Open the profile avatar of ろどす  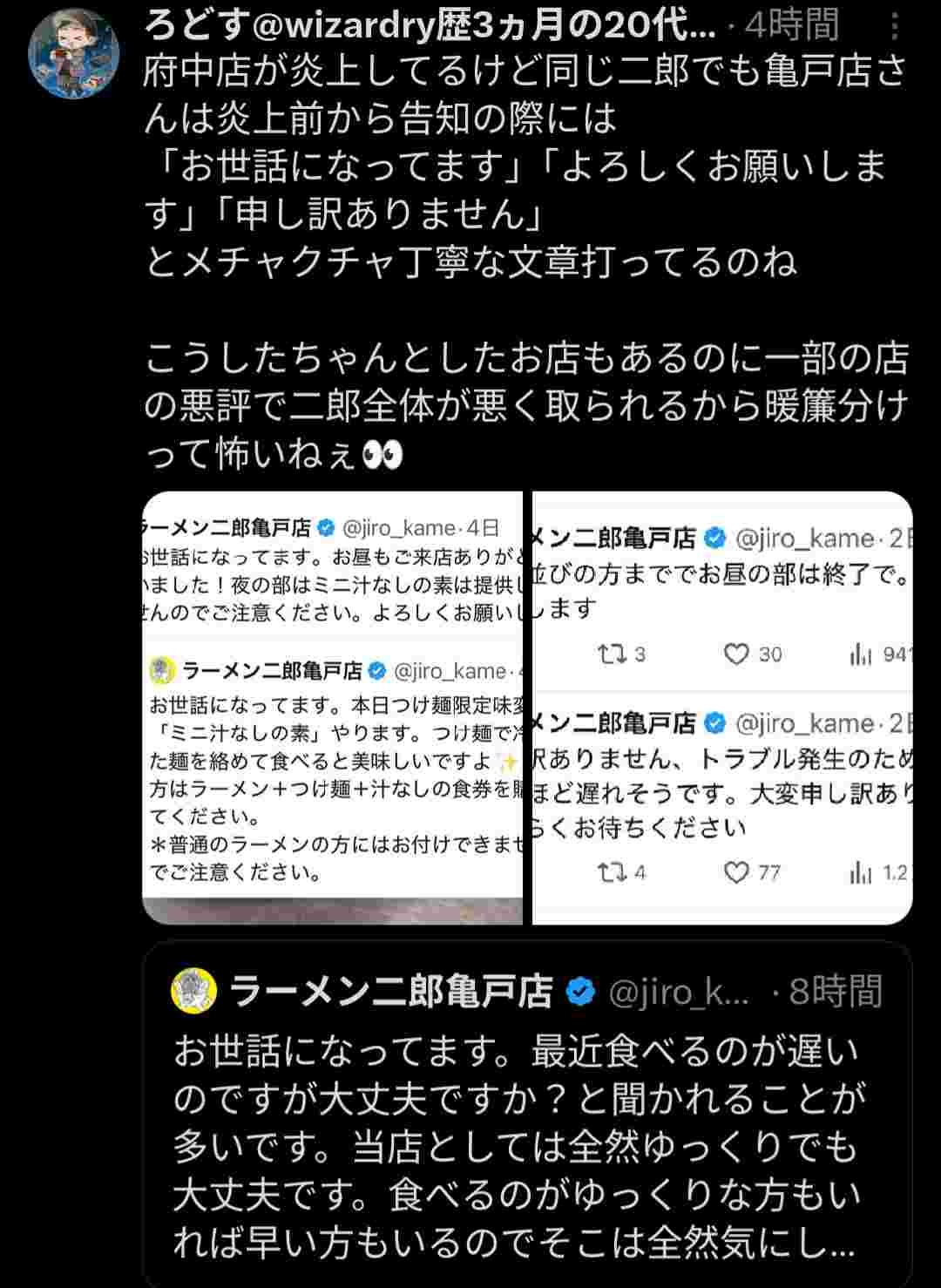(x=73, y=54)
